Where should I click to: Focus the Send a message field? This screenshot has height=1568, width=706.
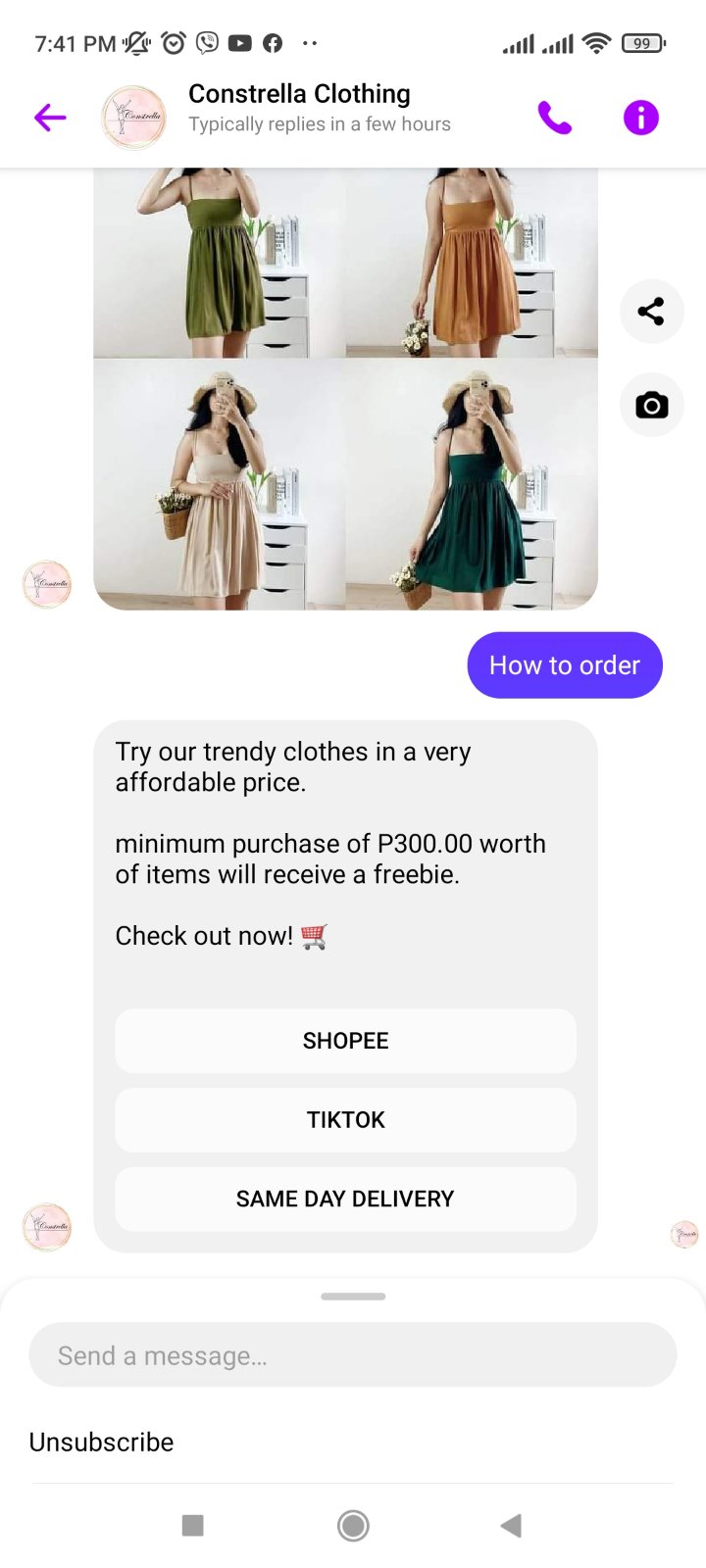pyautogui.click(x=353, y=1355)
